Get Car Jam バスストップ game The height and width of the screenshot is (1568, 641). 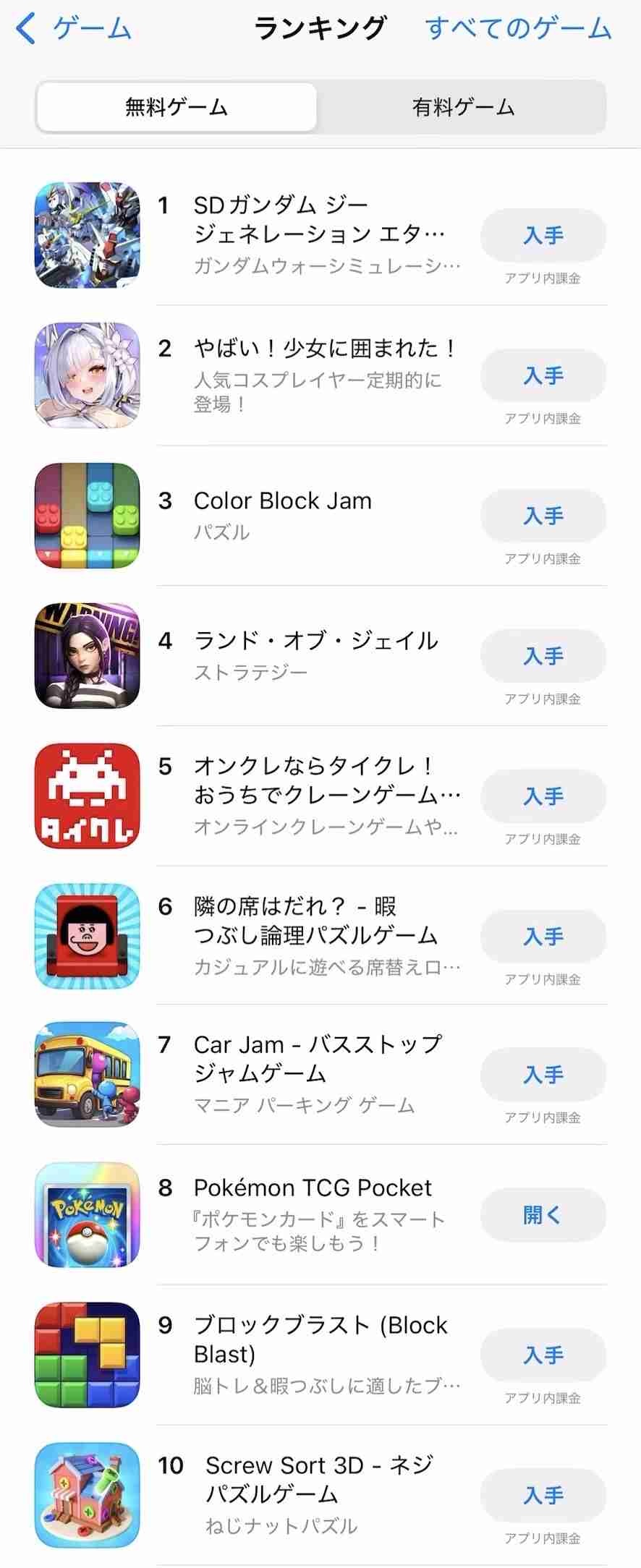(x=543, y=1075)
